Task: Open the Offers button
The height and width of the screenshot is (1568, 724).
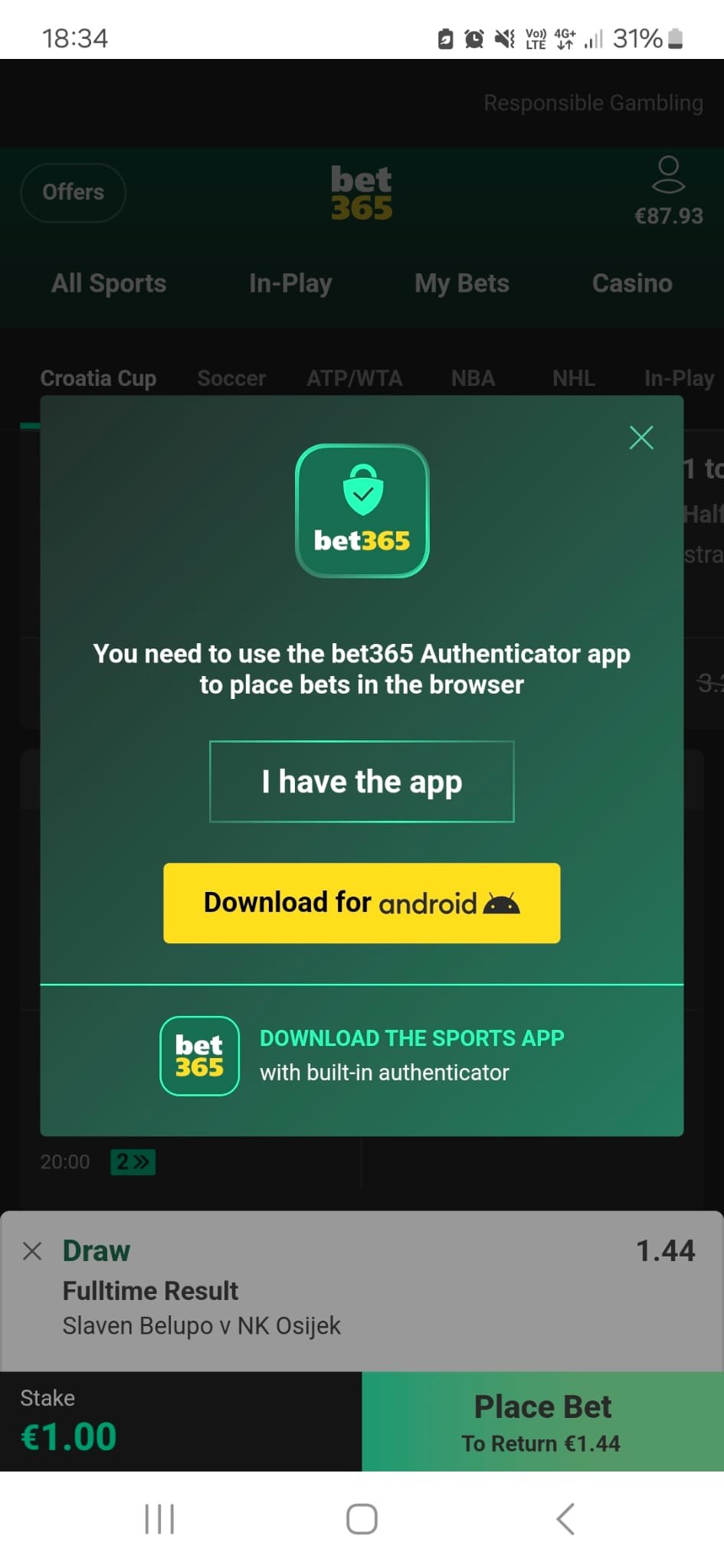Action: coord(73,192)
